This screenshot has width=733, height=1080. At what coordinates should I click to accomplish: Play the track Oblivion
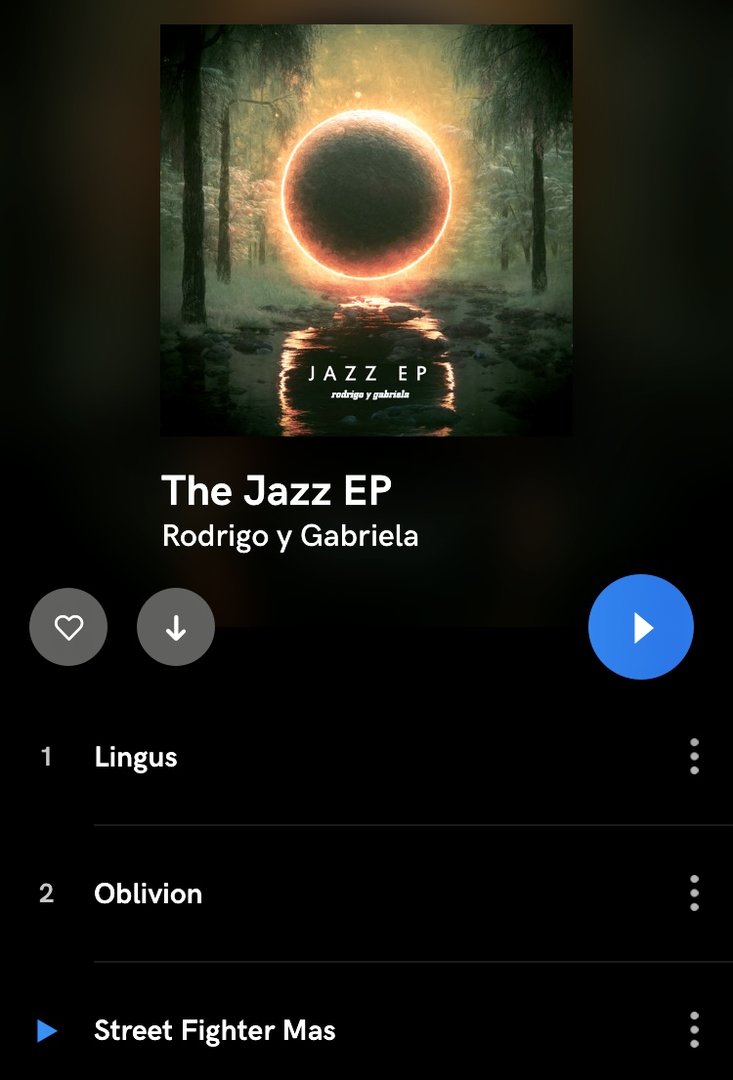click(x=148, y=893)
